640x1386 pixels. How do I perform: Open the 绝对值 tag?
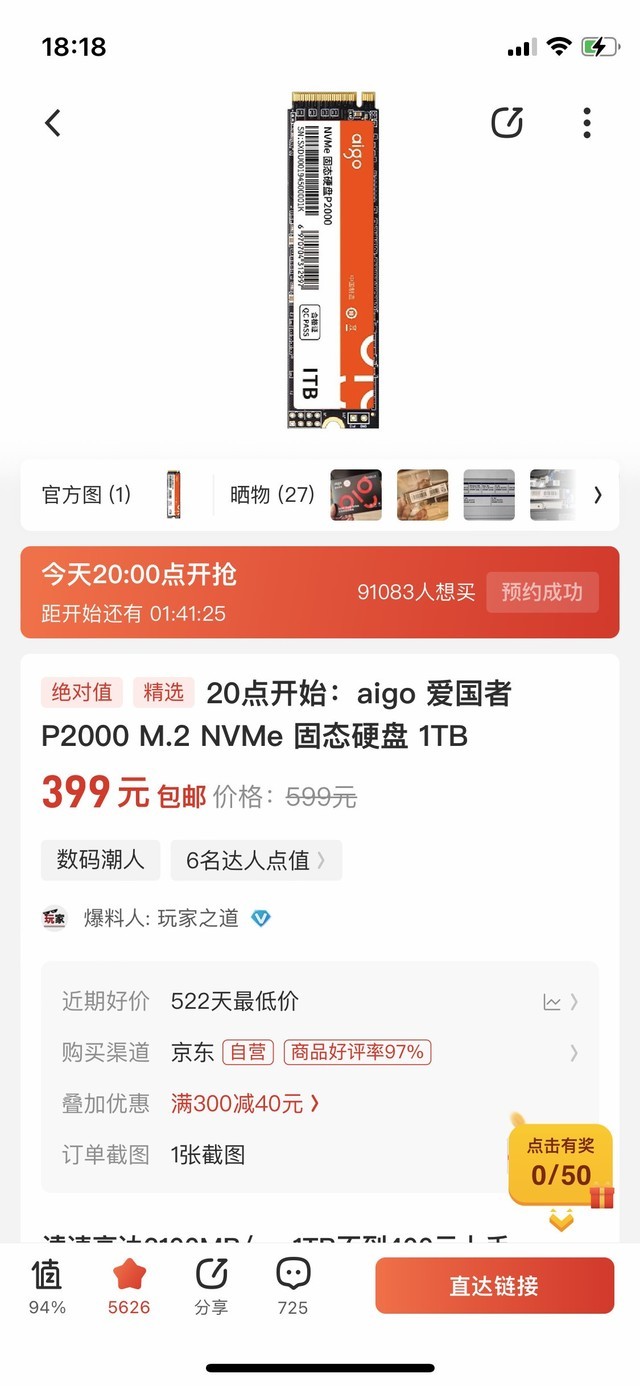pyautogui.click(x=82, y=692)
